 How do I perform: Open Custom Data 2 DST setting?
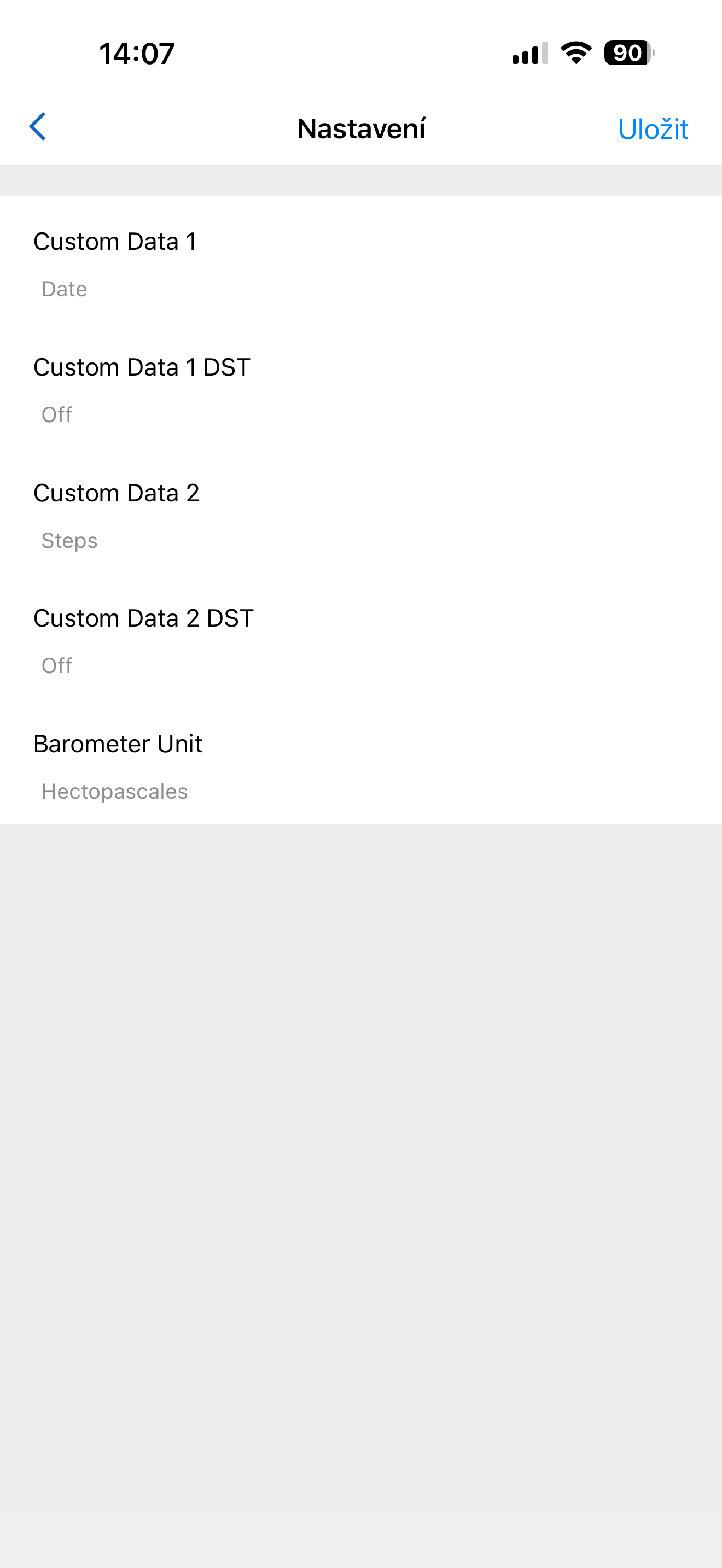pyautogui.click(x=360, y=641)
